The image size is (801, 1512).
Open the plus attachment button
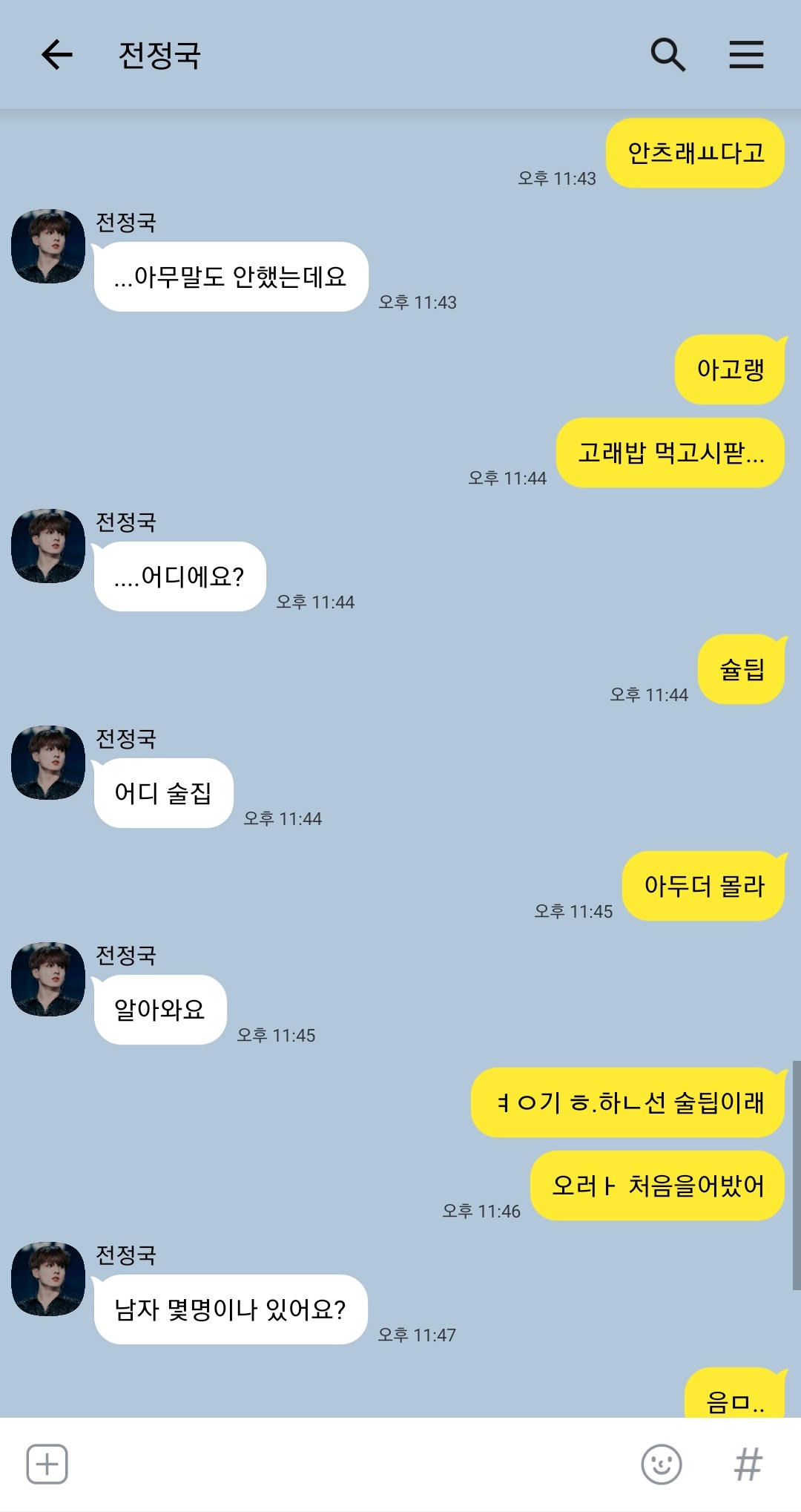pyautogui.click(x=47, y=1464)
